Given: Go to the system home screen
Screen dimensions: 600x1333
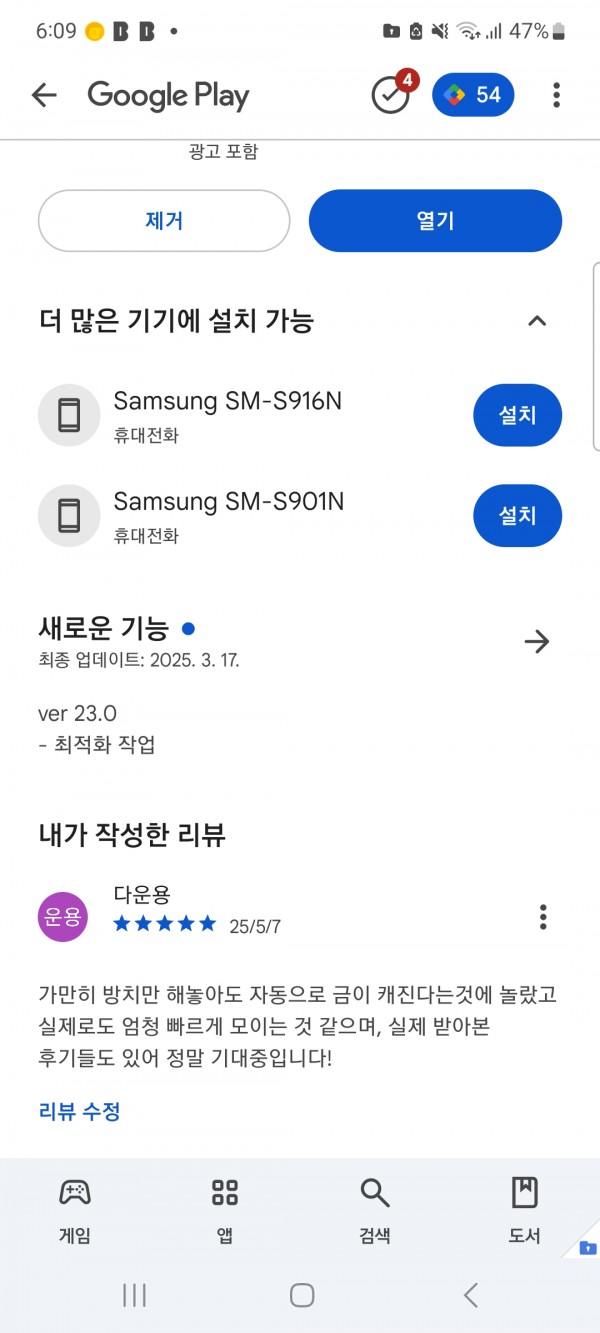Looking at the screenshot, I should click(x=302, y=1295).
